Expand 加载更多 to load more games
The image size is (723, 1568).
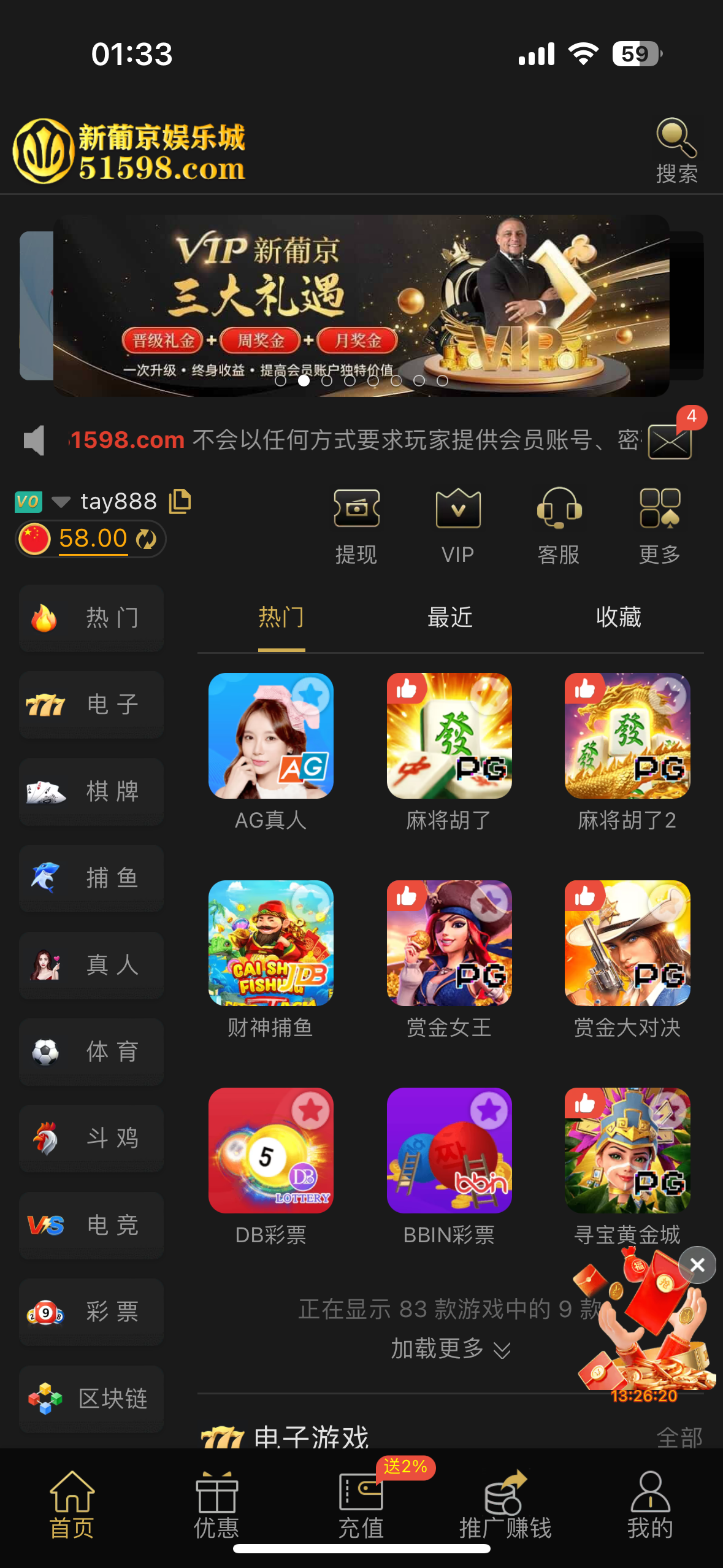pyautogui.click(x=449, y=1348)
